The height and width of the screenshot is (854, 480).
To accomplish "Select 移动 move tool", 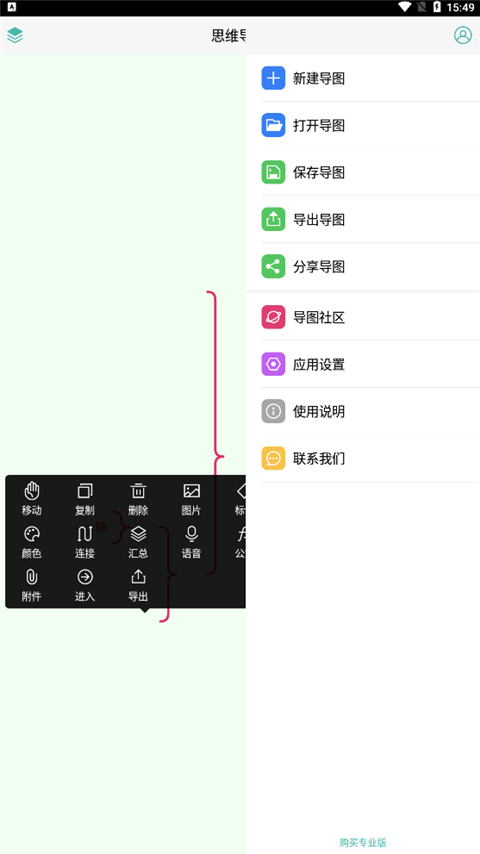I will (x=32, y=498).
